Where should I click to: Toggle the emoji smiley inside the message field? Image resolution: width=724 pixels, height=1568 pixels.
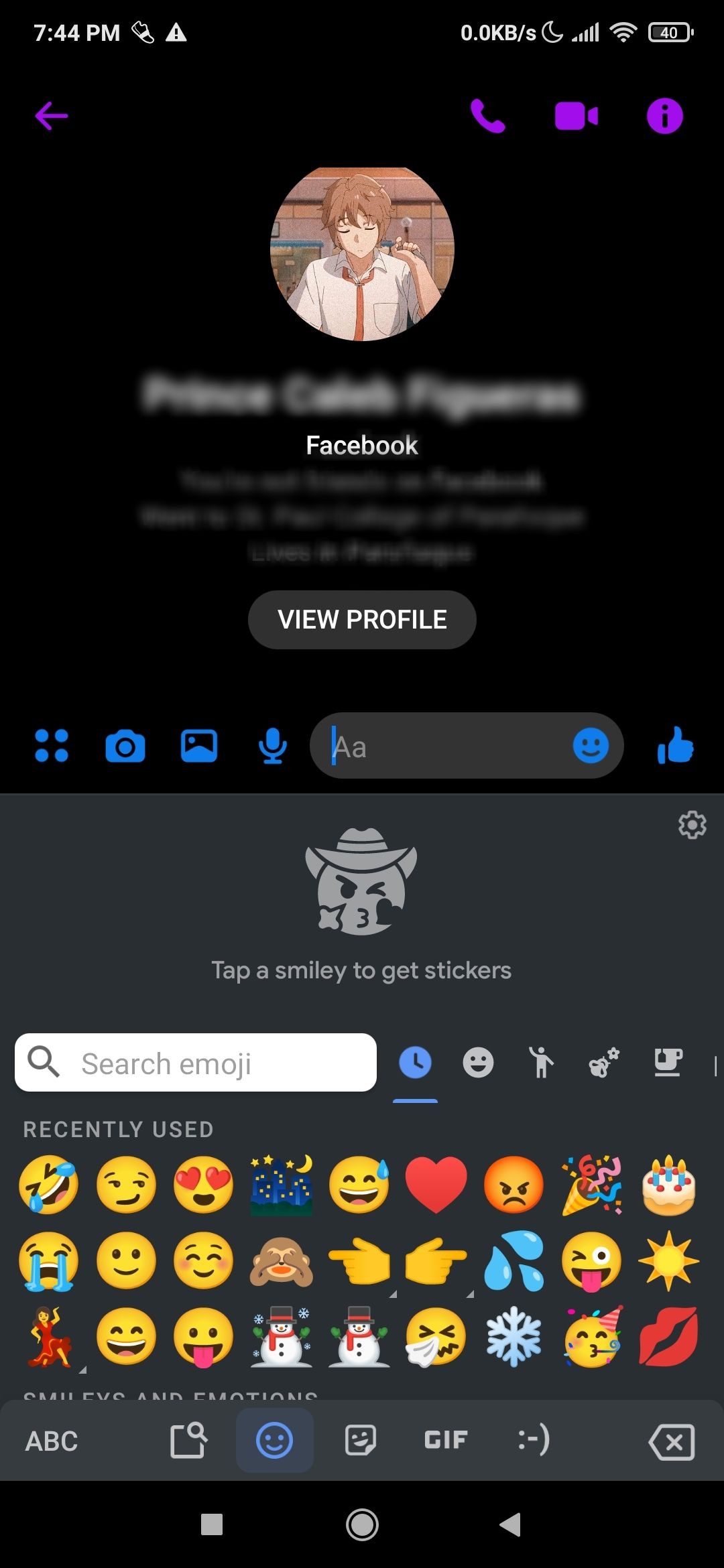(589, 745)
